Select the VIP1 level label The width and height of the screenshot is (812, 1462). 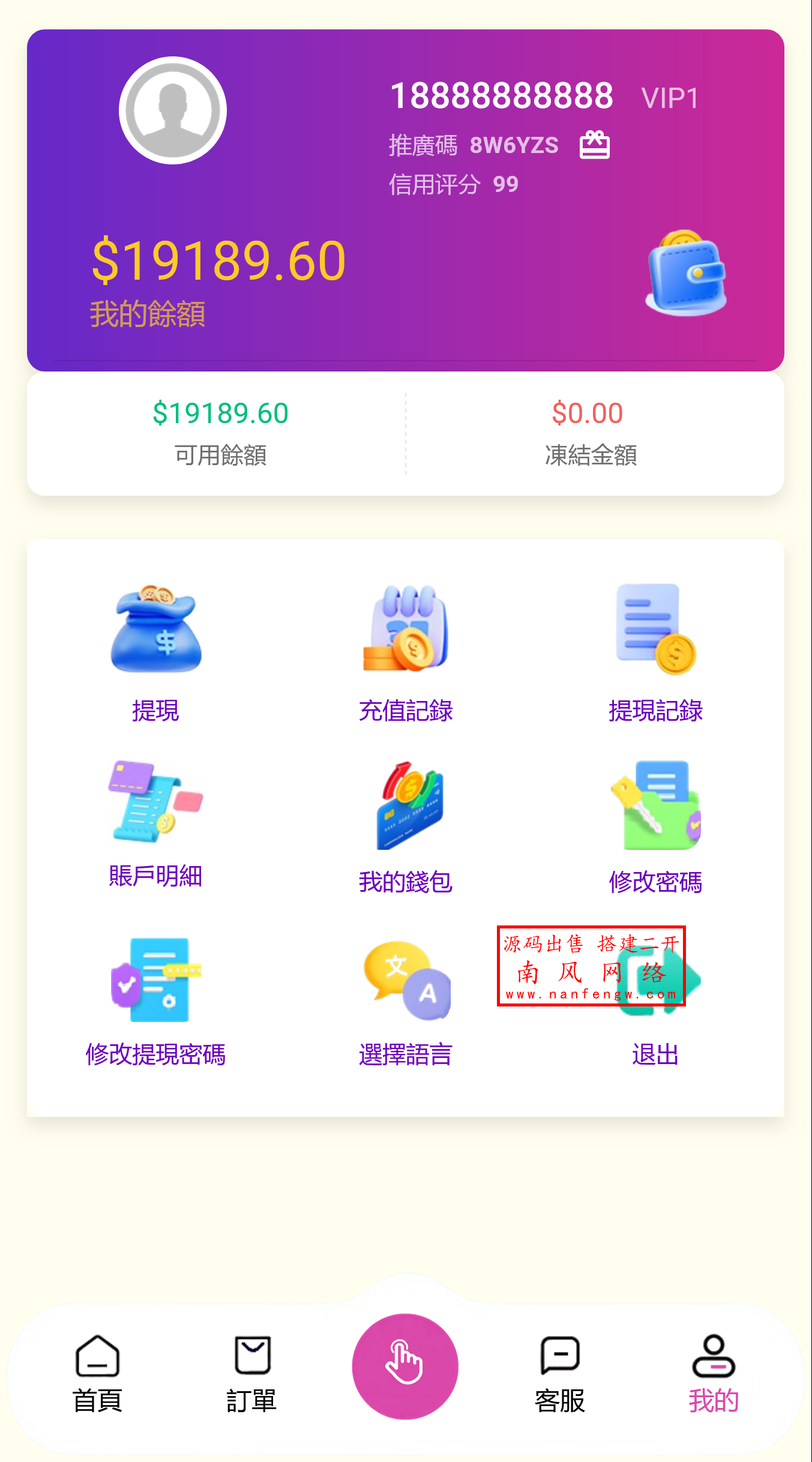pos(670,97)
